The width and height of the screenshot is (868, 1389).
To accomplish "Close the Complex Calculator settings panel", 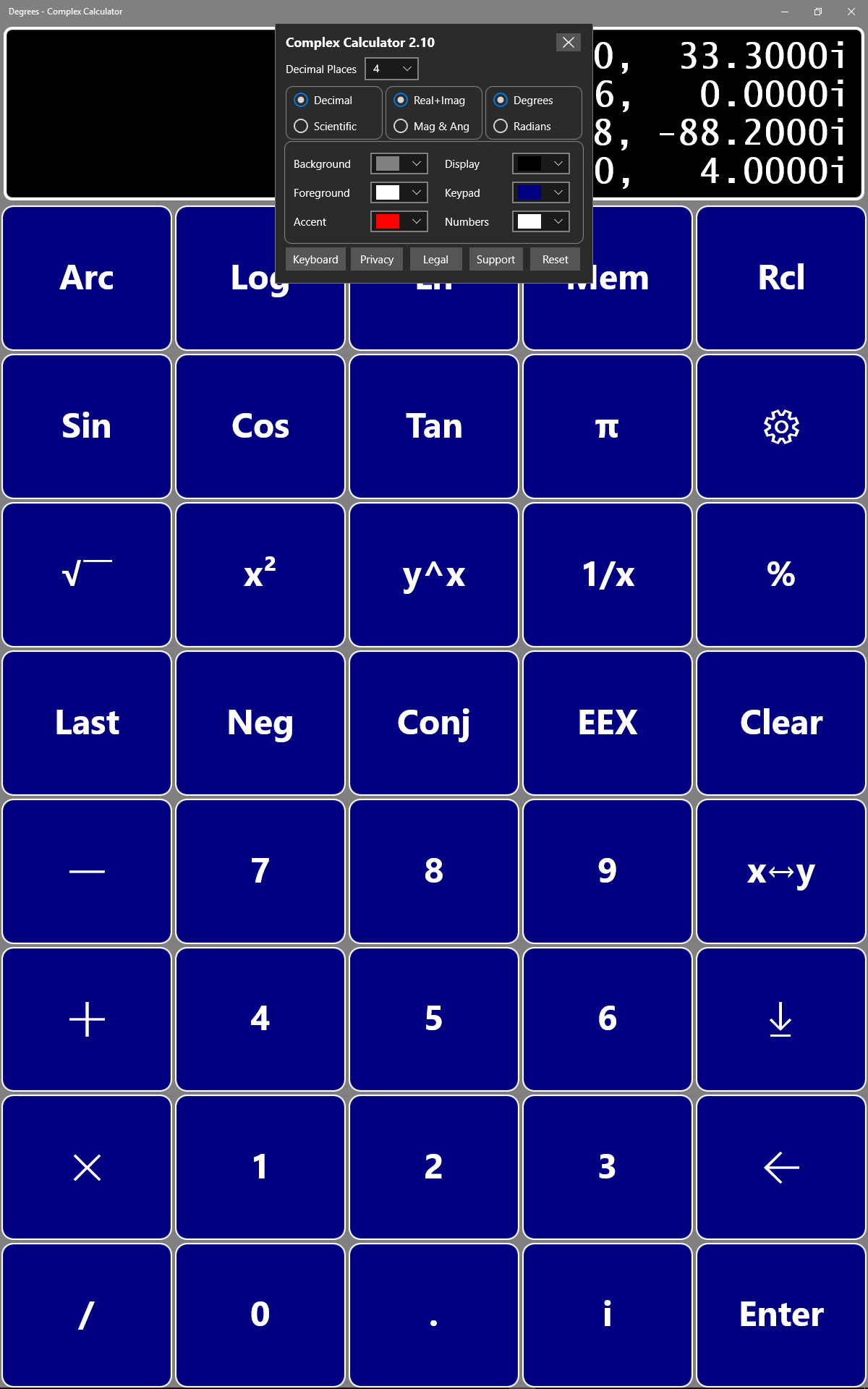I will point(569,43).
